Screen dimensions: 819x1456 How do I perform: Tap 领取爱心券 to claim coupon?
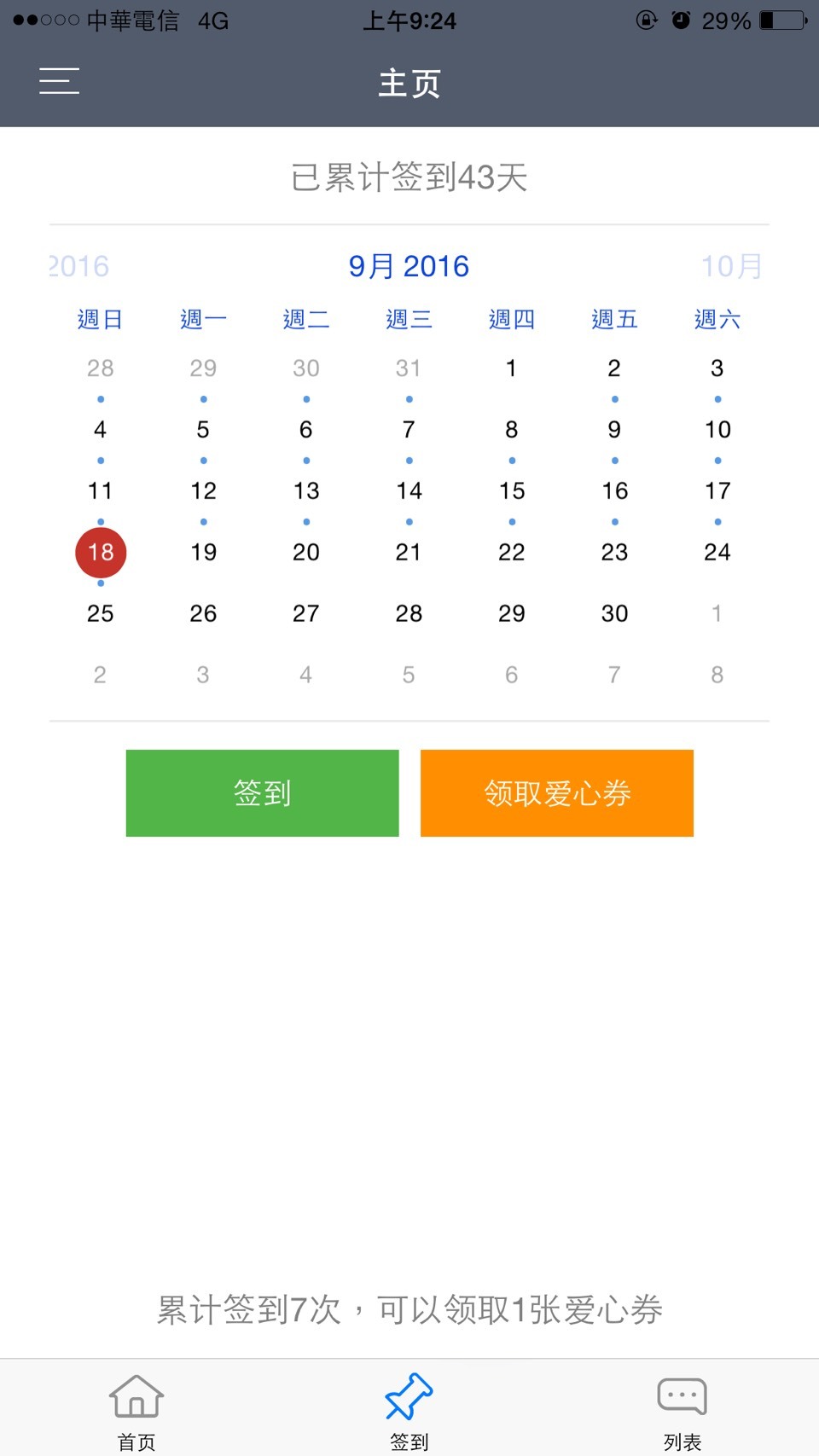coord(557,793)
